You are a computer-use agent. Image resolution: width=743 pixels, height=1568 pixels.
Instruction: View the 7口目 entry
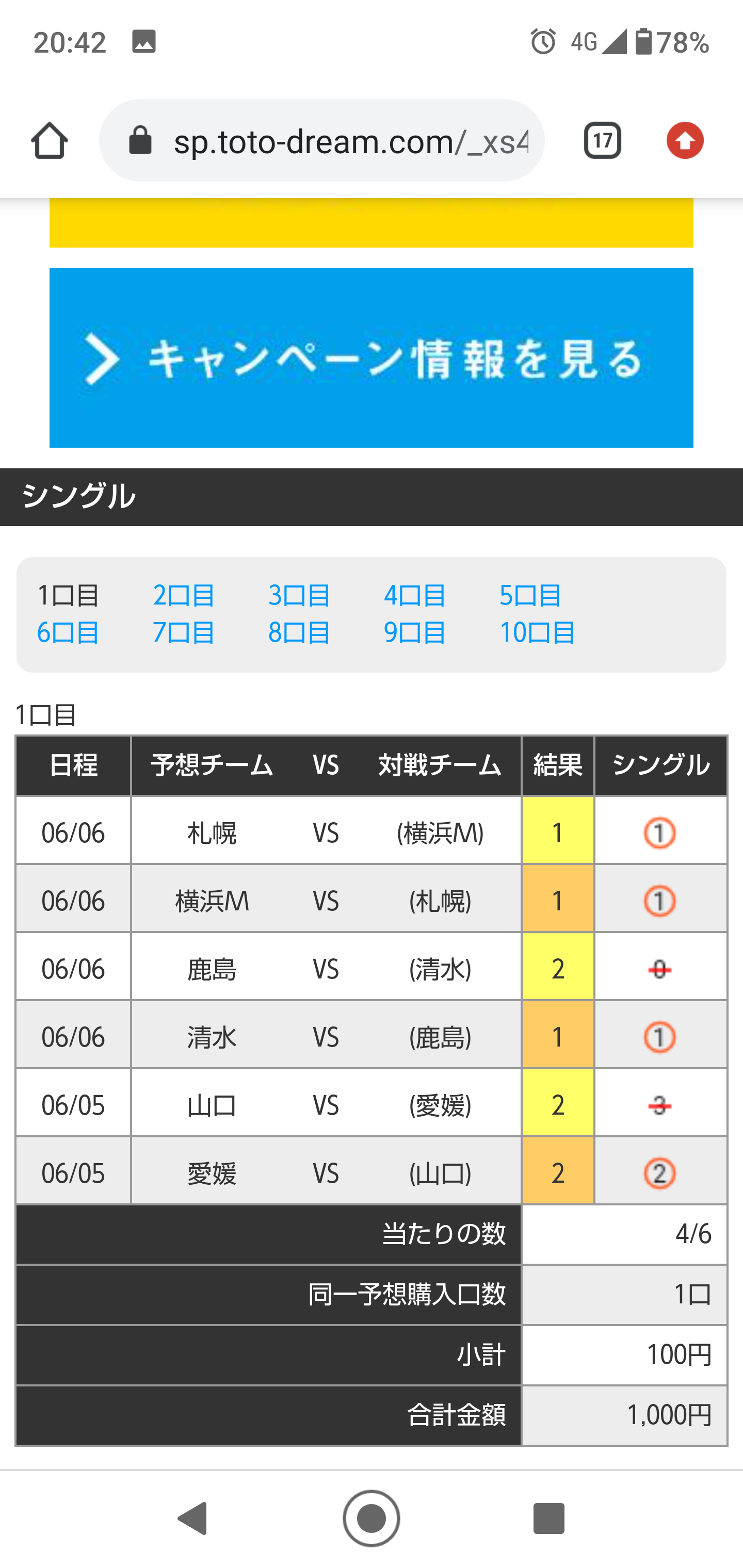[x=183, y=633]
